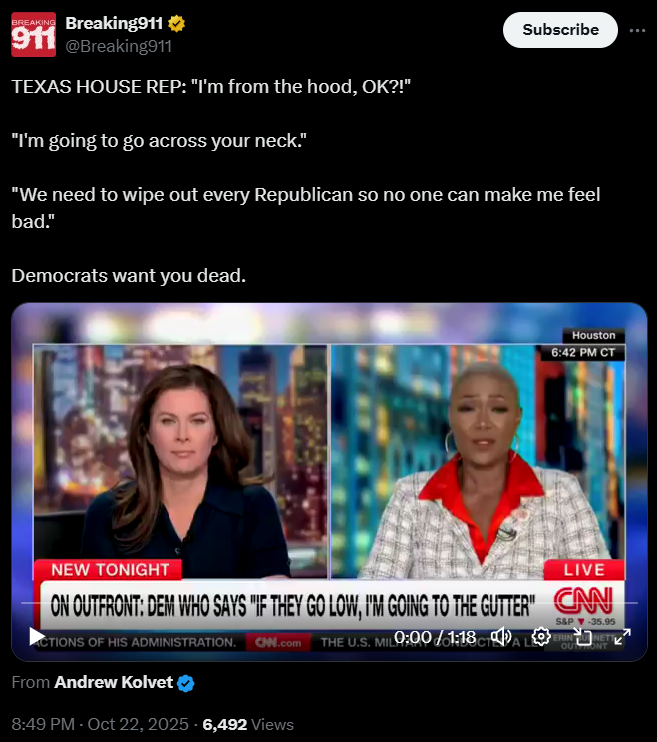657x742 pixels.
Task: Subscribe to Breaking911
Action: (x=560, y=30)
